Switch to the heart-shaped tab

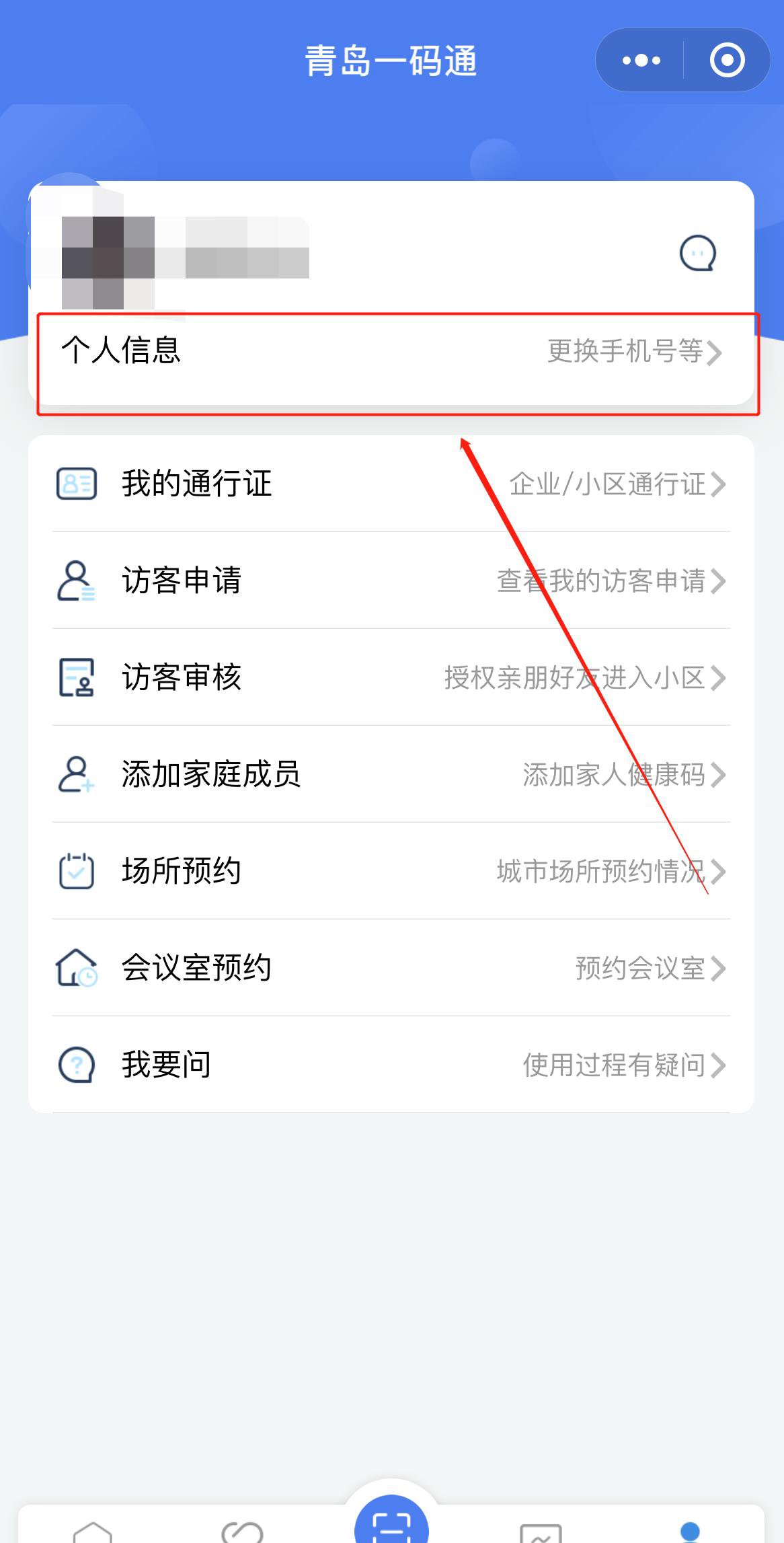point(242,1530)
